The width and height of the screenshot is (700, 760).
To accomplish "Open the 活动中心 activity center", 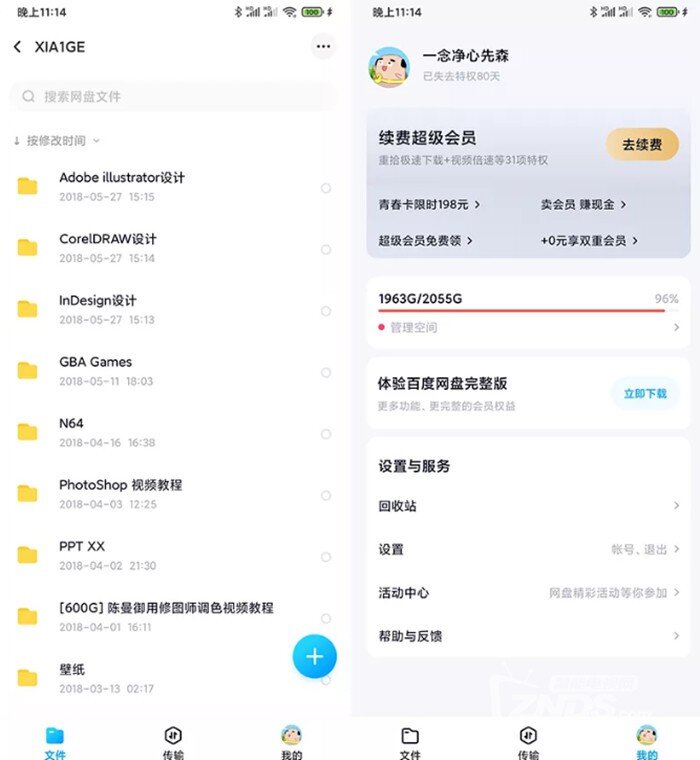I will [x=528, y=592].
